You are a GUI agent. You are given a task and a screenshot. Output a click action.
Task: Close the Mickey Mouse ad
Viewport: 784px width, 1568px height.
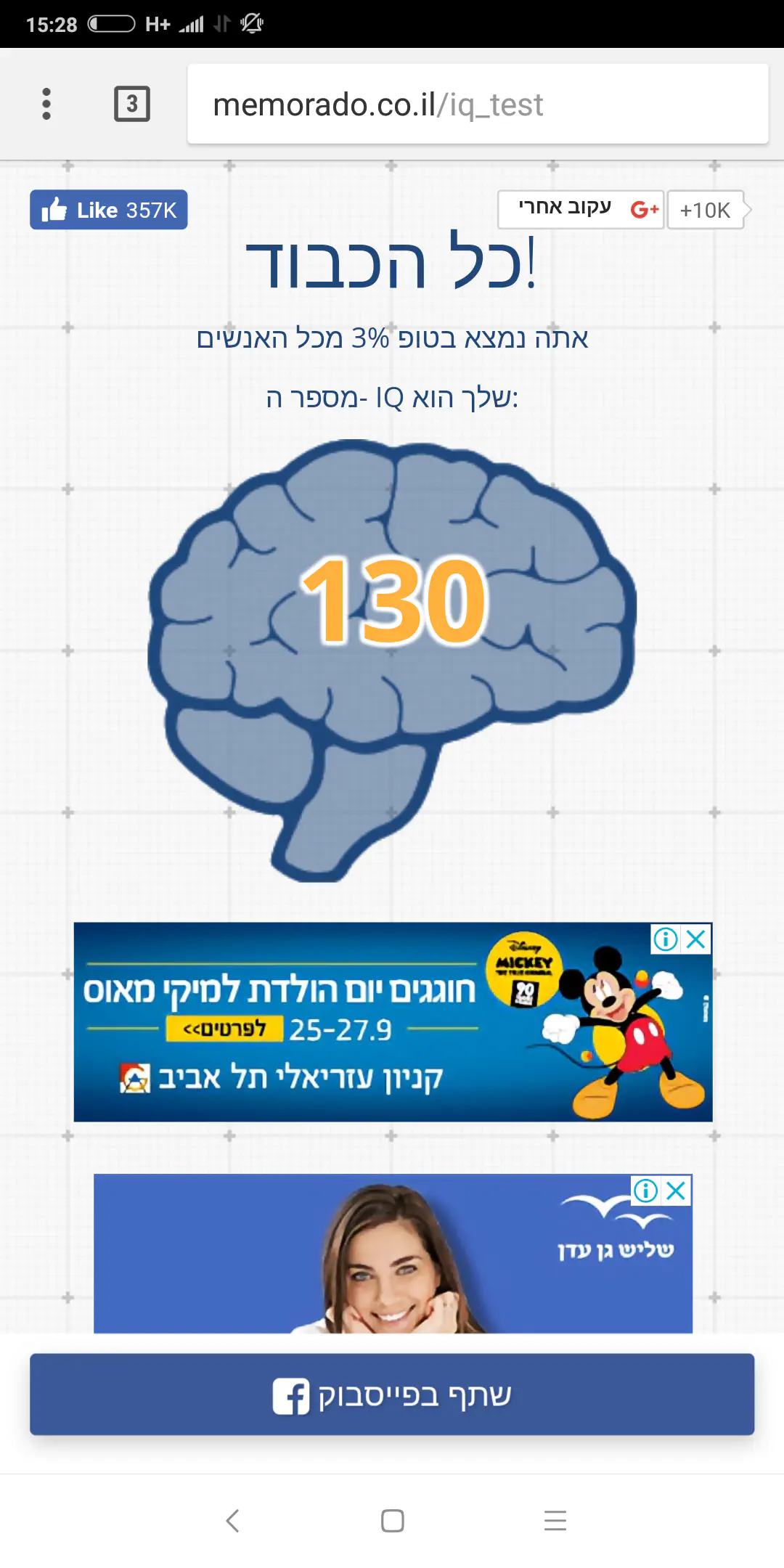(696, 939)
